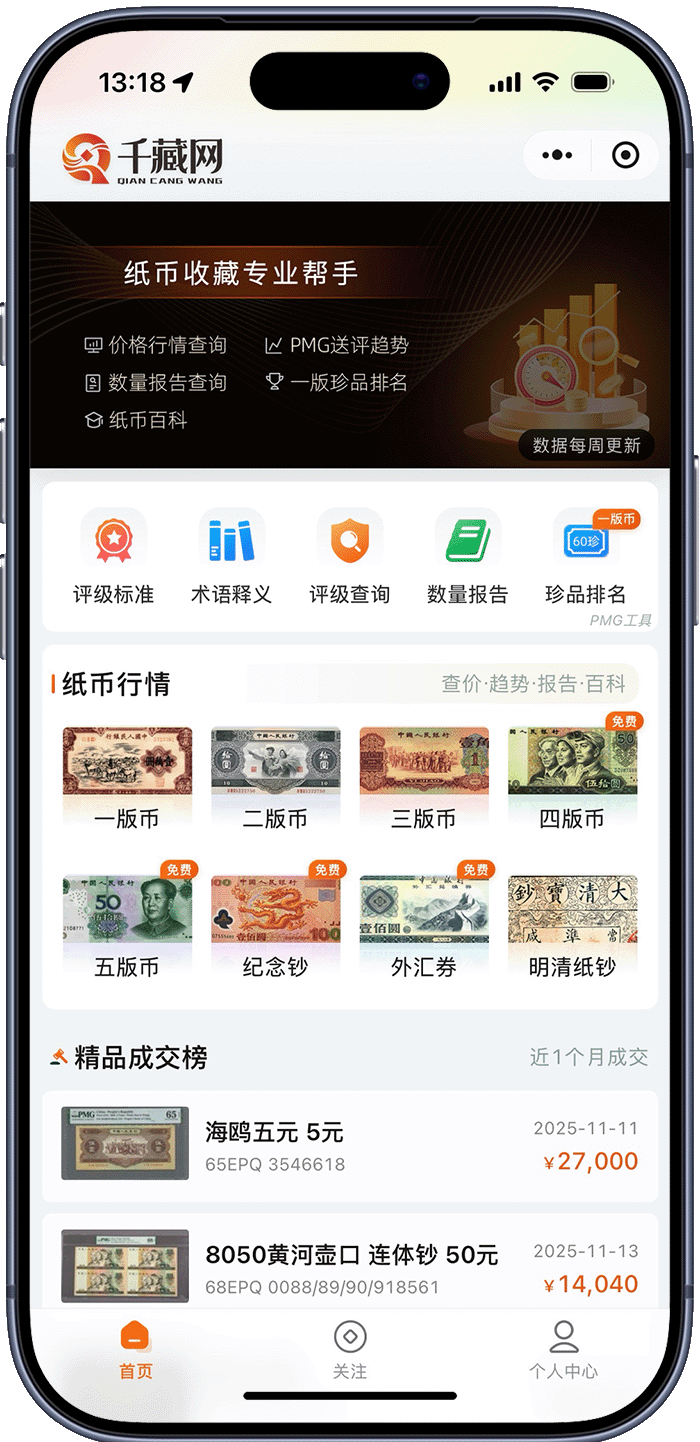View the 海鸥五元 5元 sale record
Viewport: 700px width, 1442px height.
[x=350, y=1146]
